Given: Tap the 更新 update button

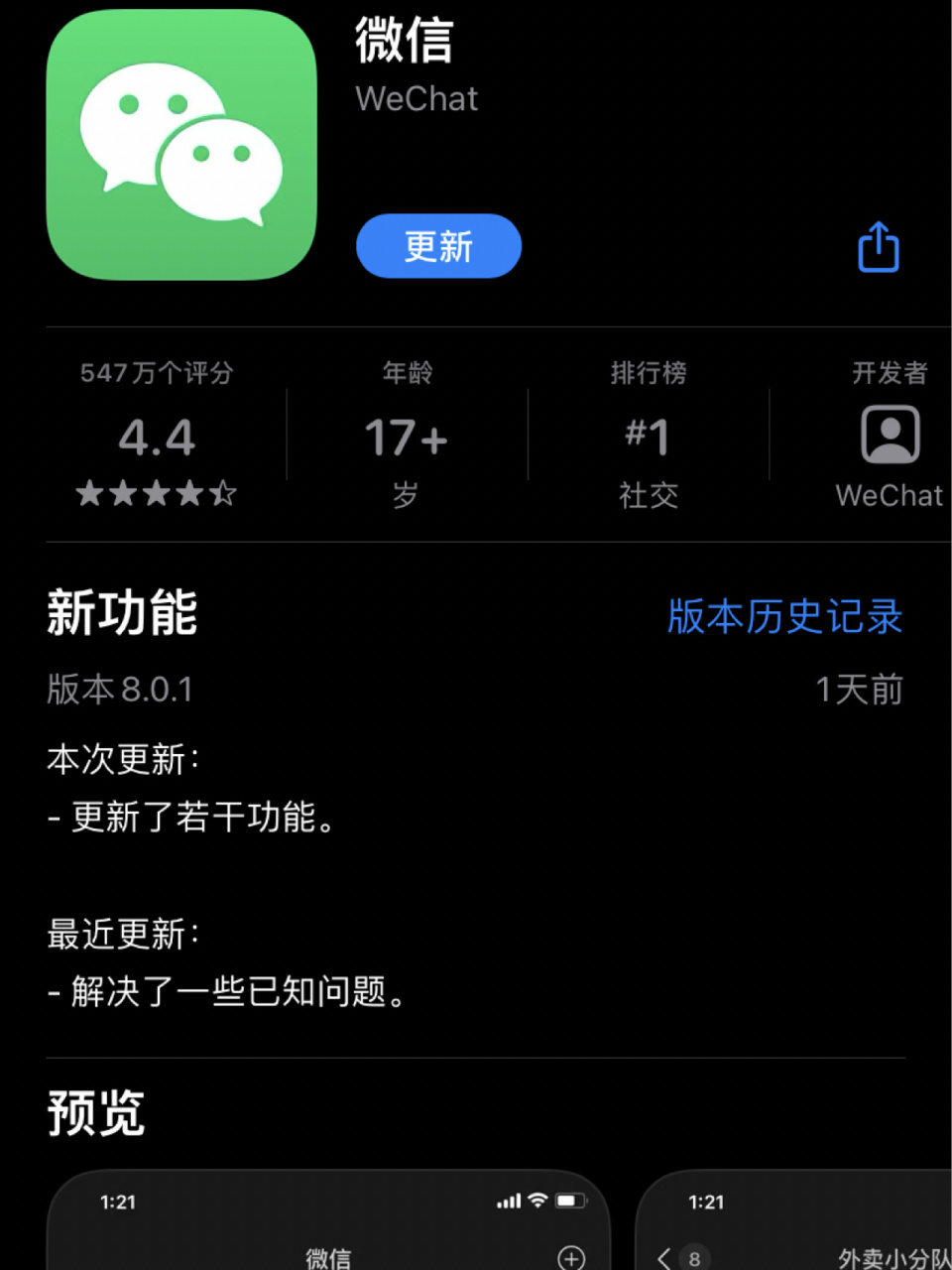Looking at the screenshot, I should click(x=438, y=246).
